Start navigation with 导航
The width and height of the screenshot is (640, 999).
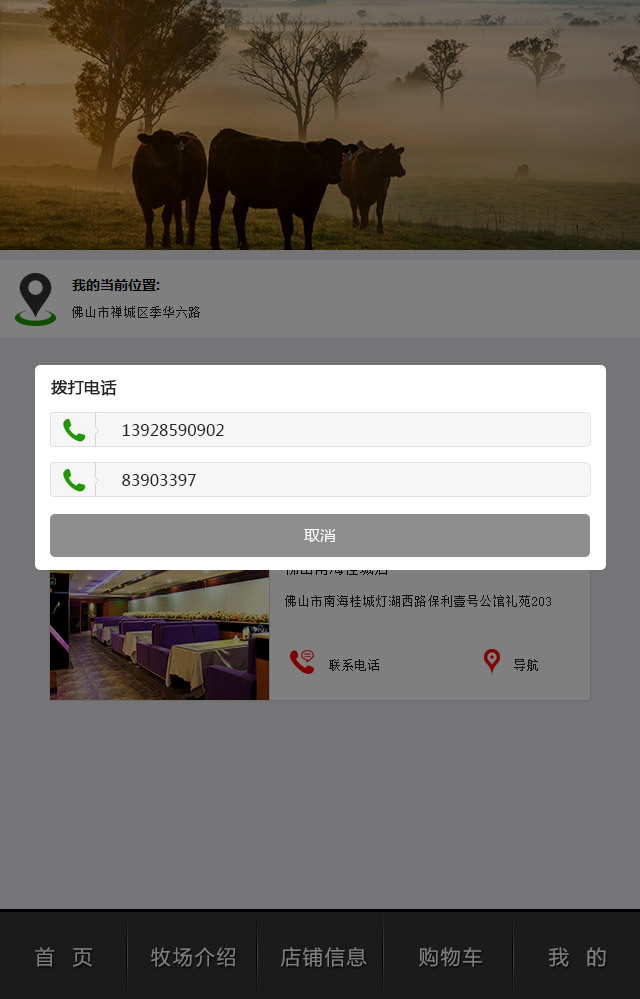512,664
